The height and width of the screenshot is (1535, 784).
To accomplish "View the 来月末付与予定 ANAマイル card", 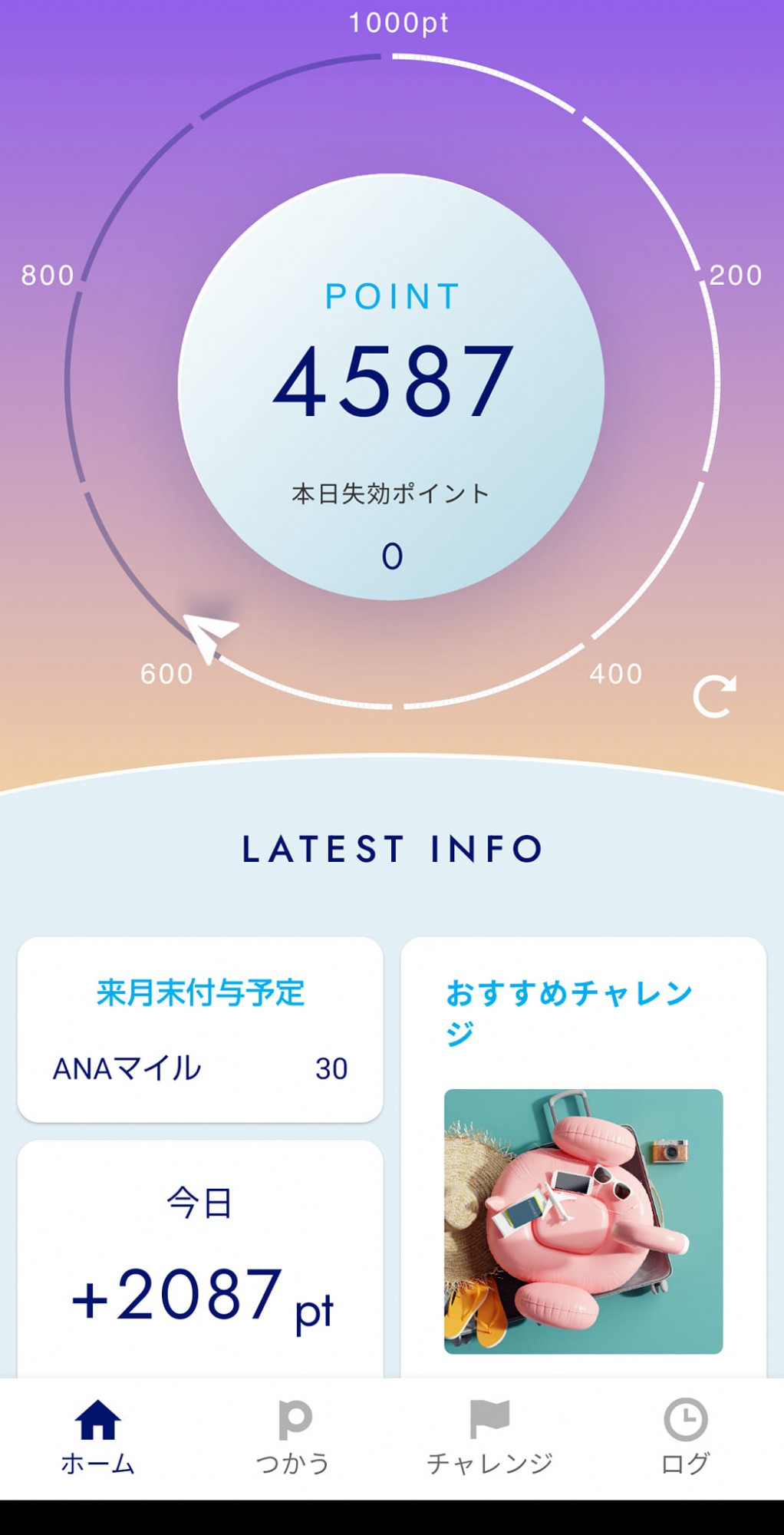I will point(200,1030).
